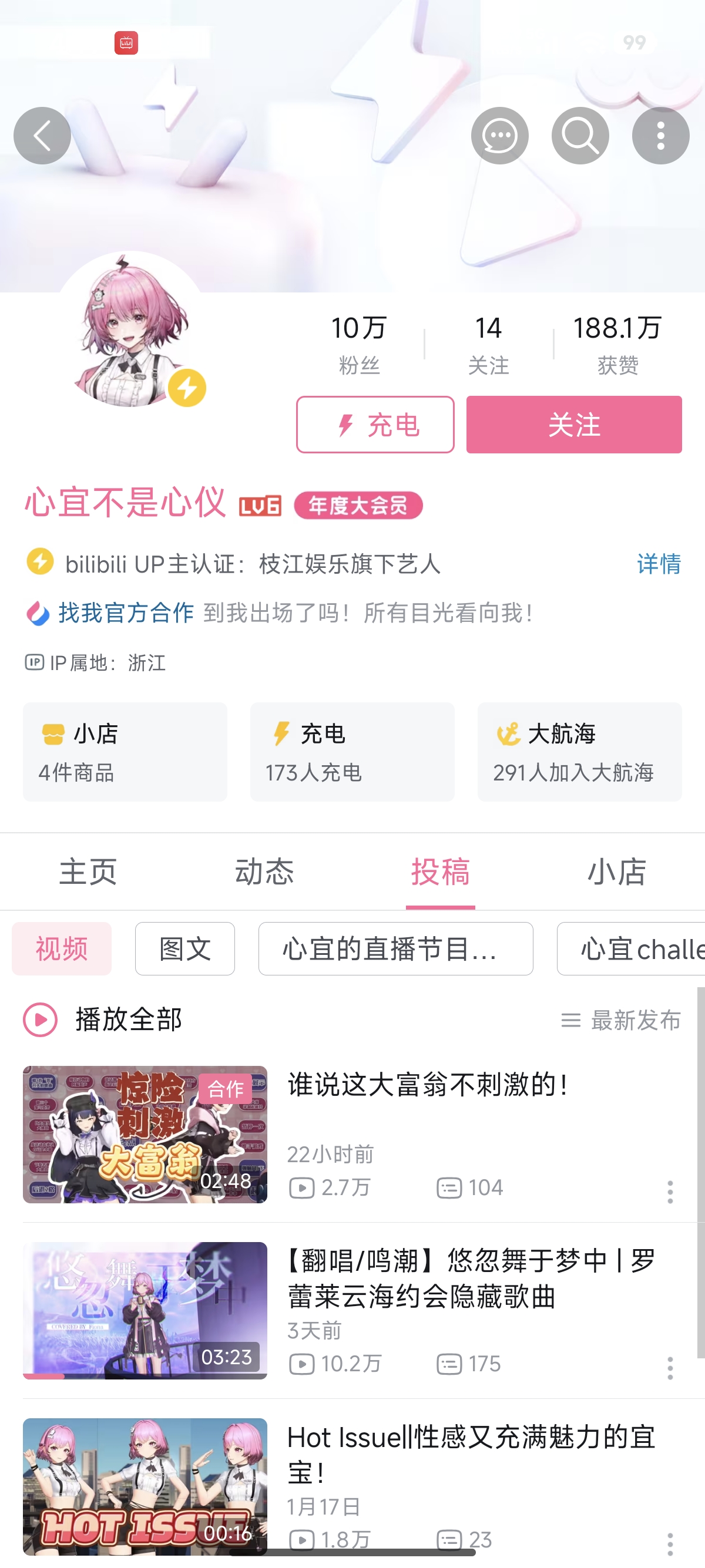Open the video 谁说这大富翁不刺激的！
705x1568 pixels.
[429, 1085]
